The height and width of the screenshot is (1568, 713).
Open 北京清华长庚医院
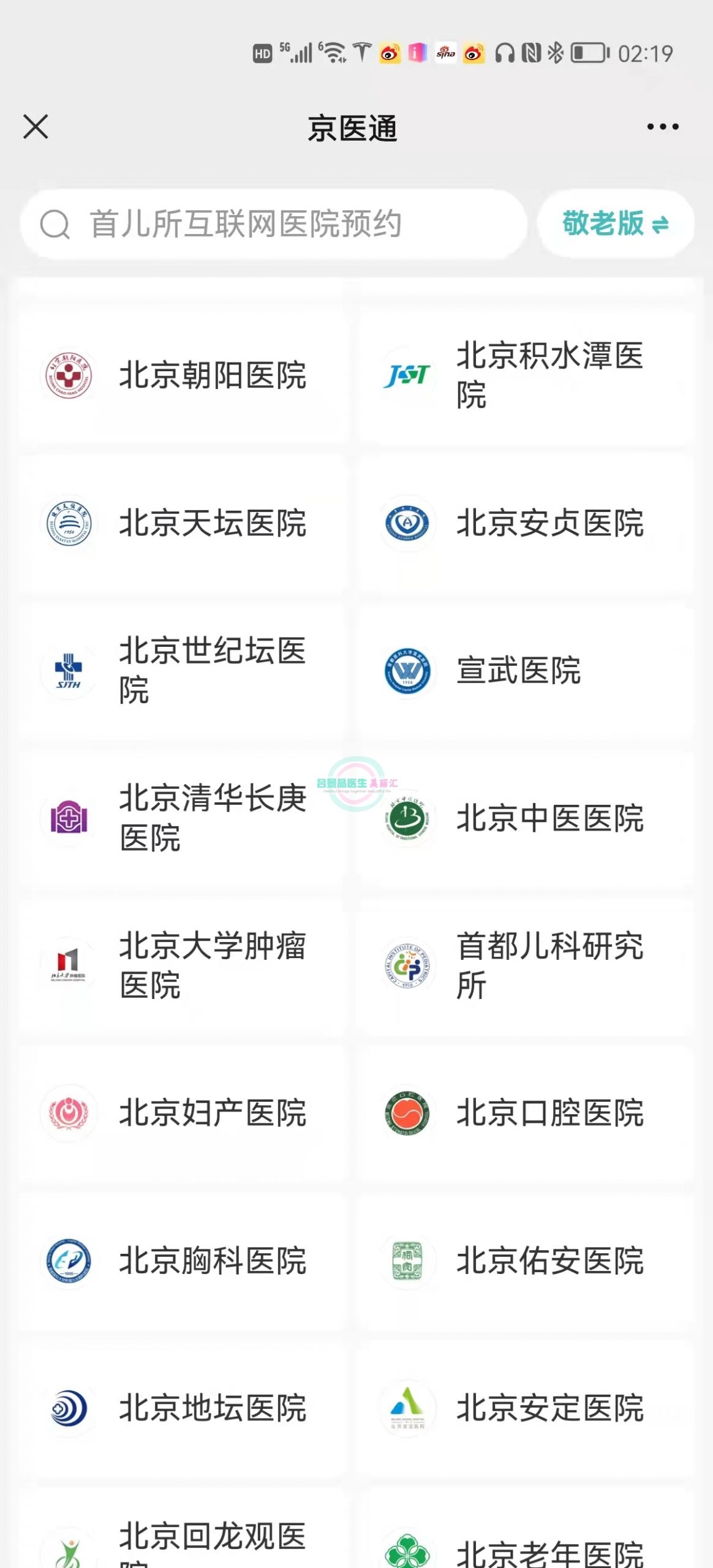tap(184, 818)
